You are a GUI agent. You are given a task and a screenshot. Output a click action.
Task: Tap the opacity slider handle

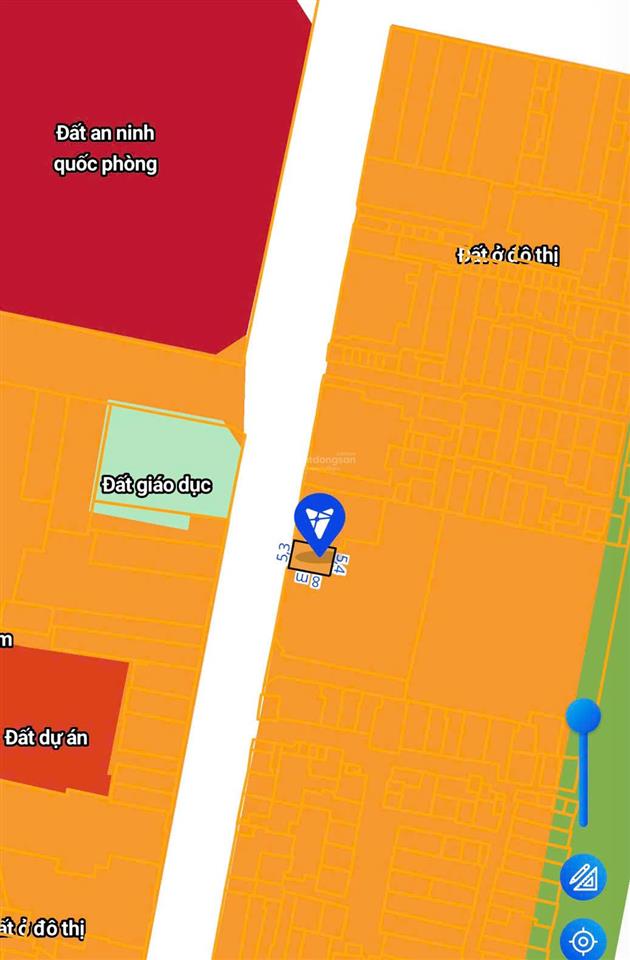click(583, 716)
